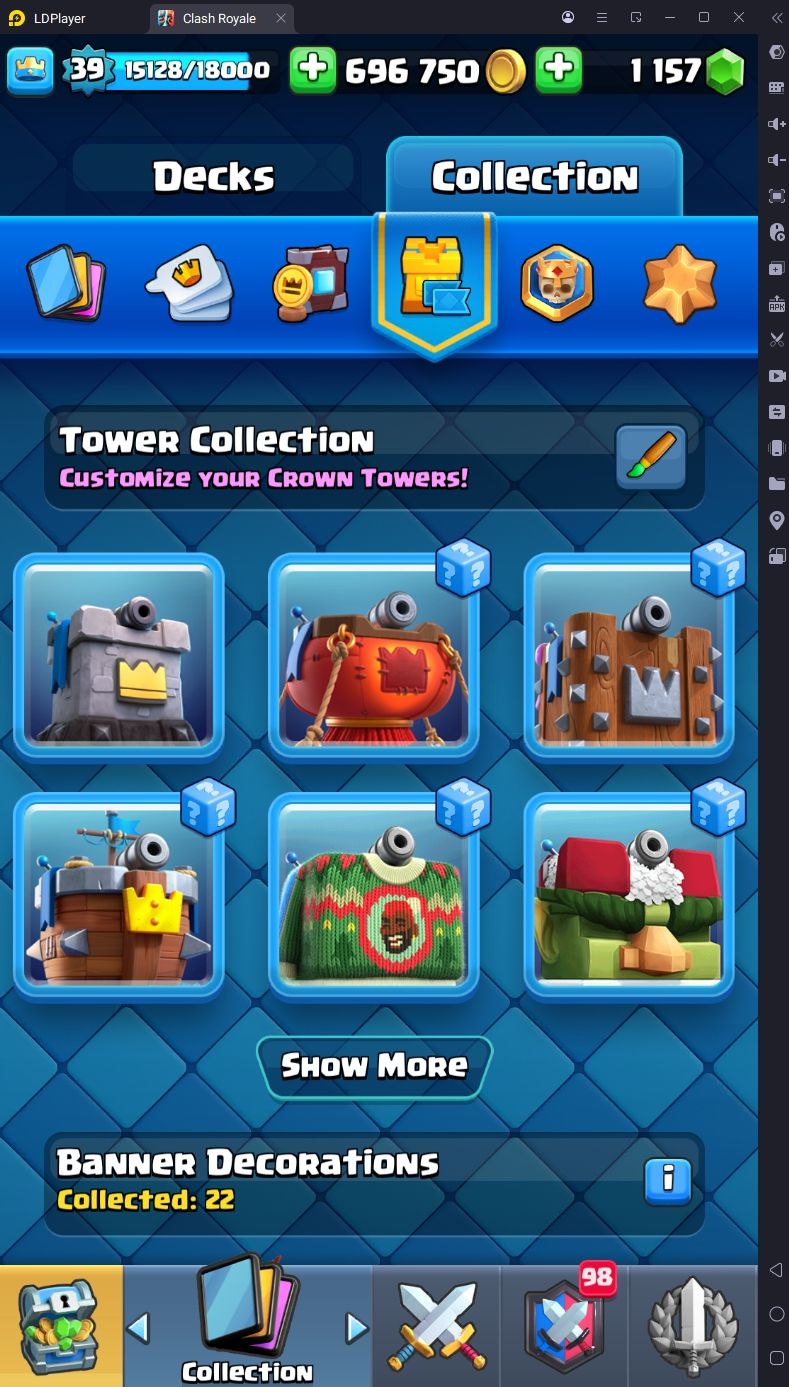Viewport: 789px width, 1387px height.
Task: Select the Santa sleigh tower skin
Action: [x=628, y=895]
